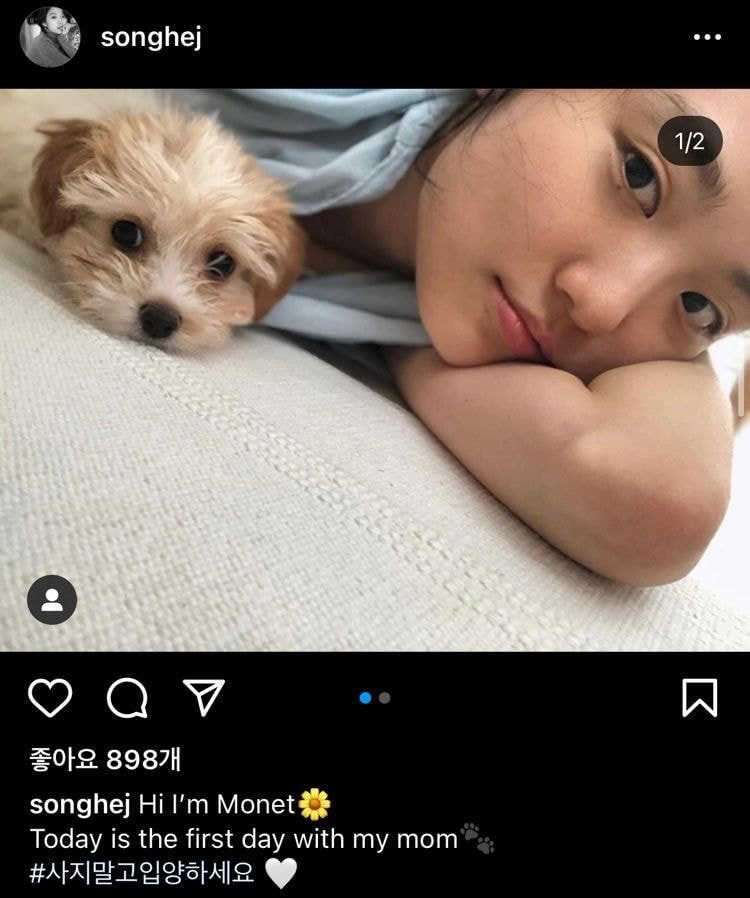Open songhej's profile picture
Screen dimensions: 750x898
[50, 37]
